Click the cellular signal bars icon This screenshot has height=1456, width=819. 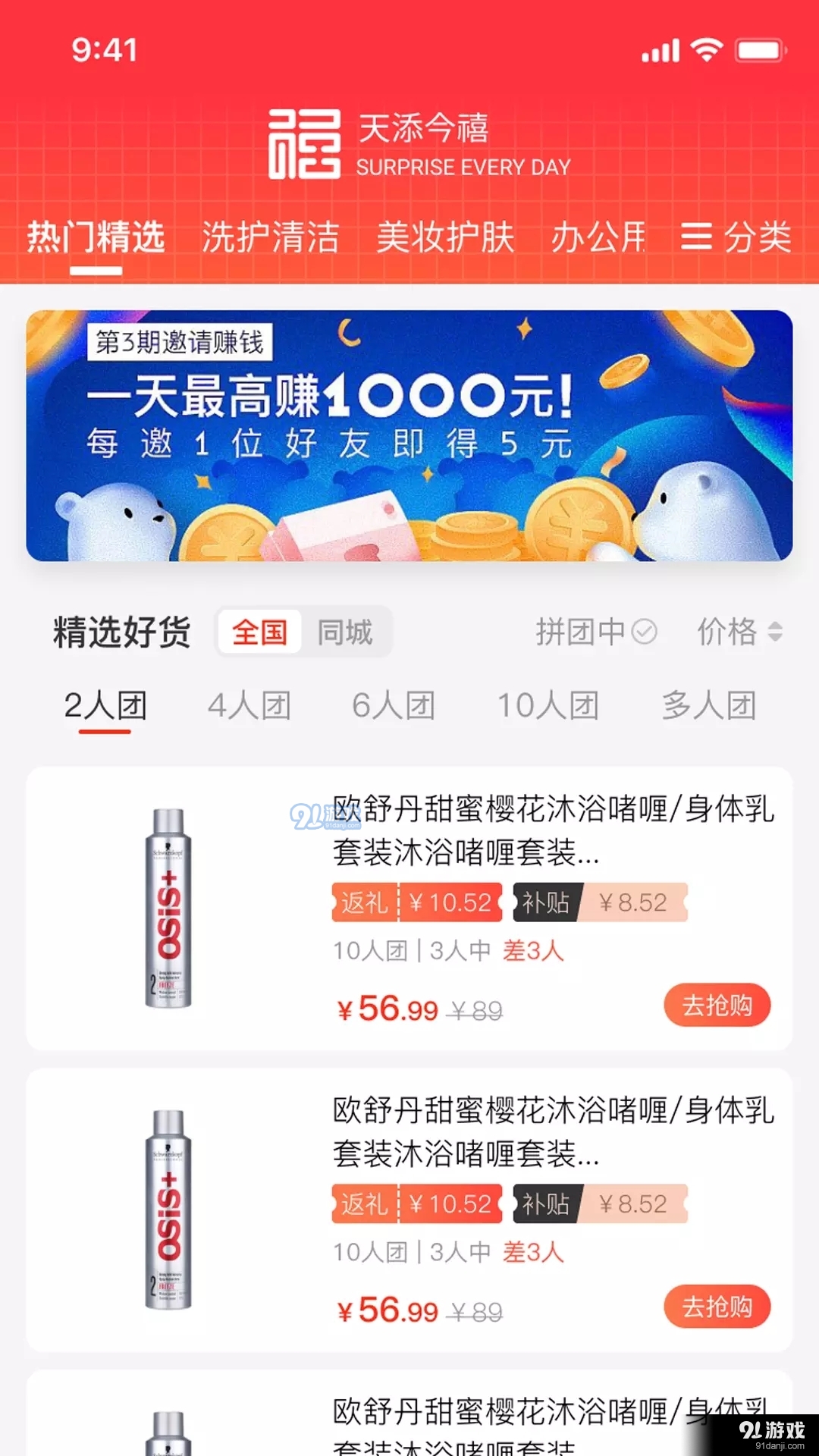659,50
